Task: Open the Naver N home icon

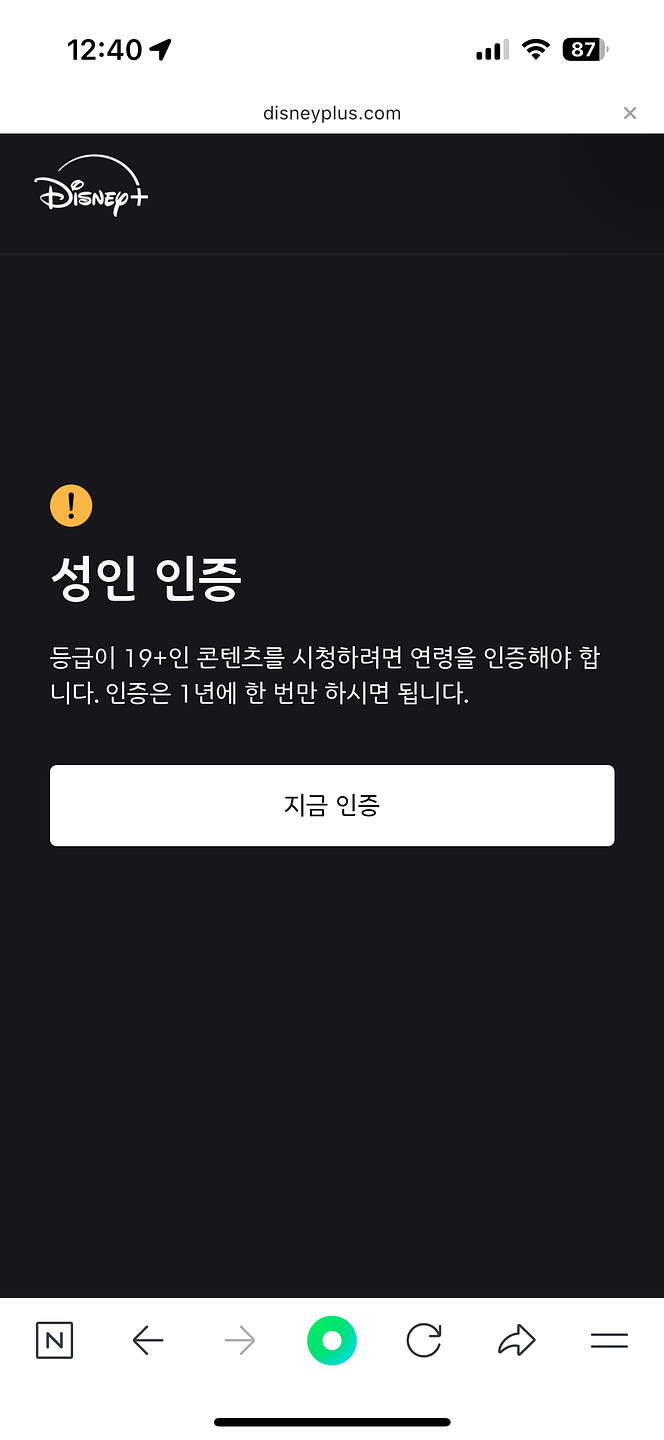Action: [x=55, y=1341]
